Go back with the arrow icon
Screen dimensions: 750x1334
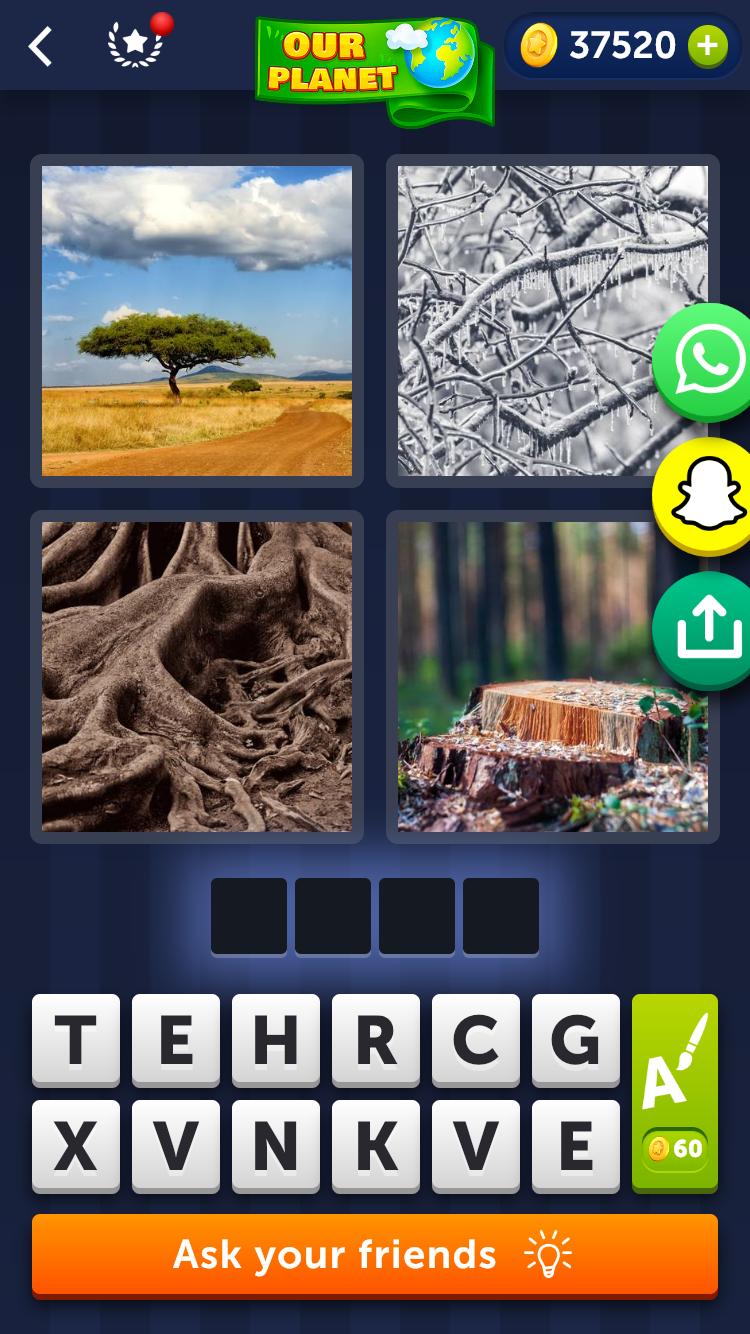tap(40, 46)
